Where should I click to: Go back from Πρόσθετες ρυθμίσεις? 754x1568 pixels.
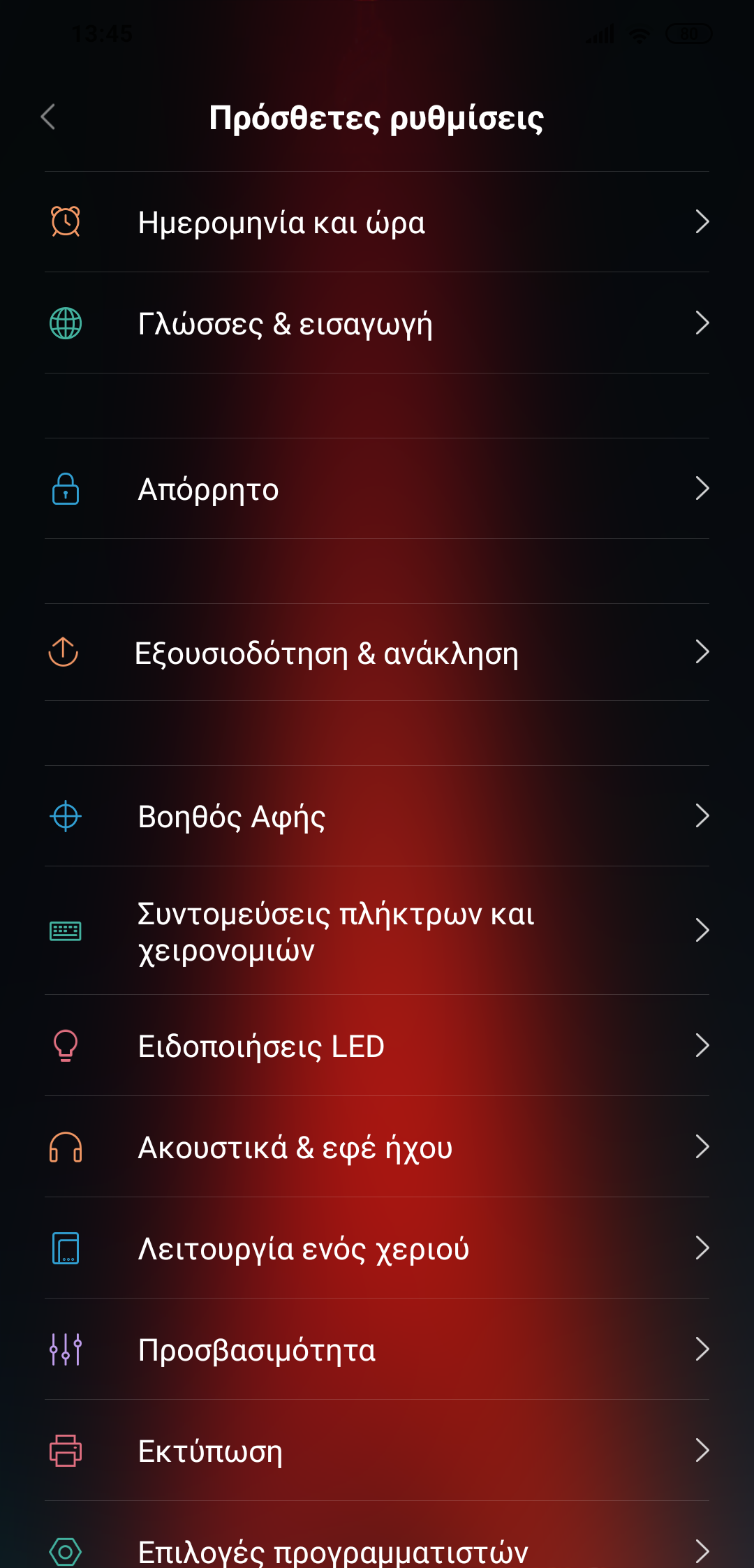[48, 117]
